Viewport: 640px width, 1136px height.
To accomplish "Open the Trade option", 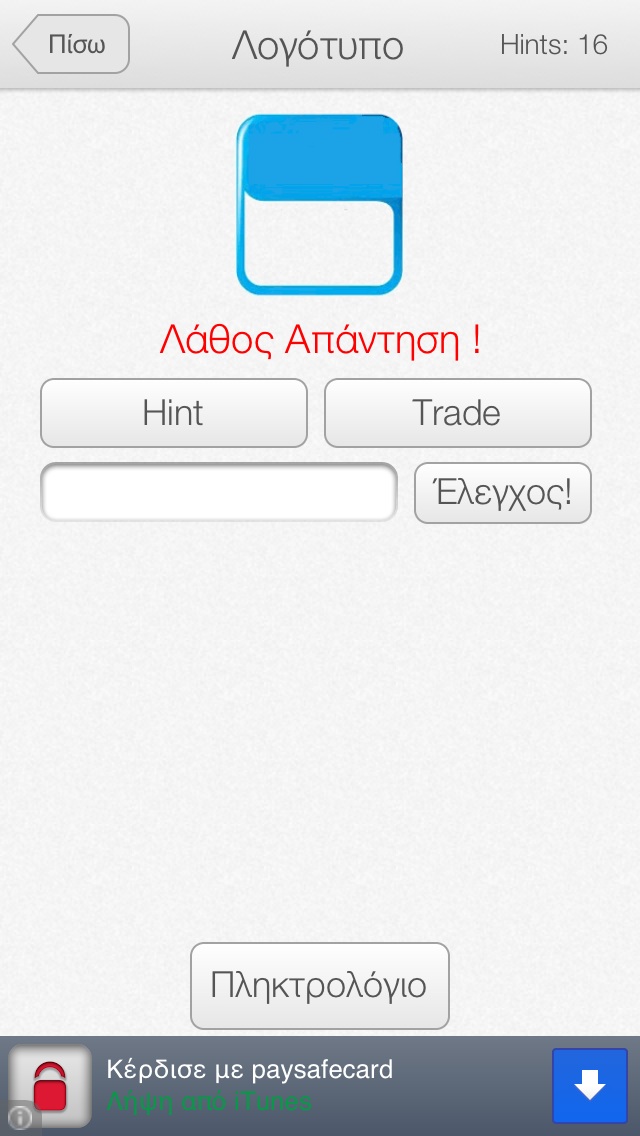I will 457,413.
